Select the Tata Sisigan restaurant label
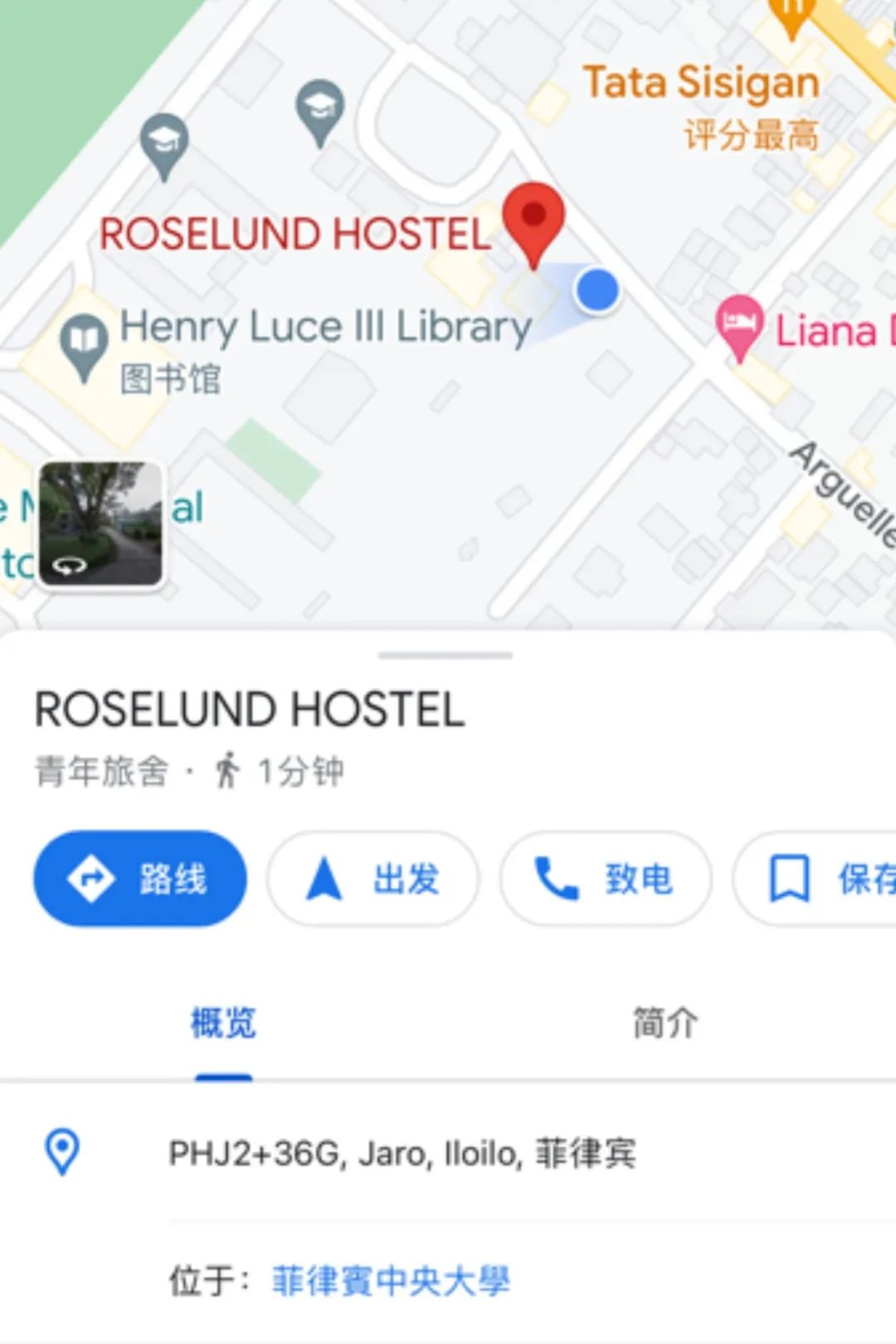This screenshot has height=1344, width=896. 701,83
